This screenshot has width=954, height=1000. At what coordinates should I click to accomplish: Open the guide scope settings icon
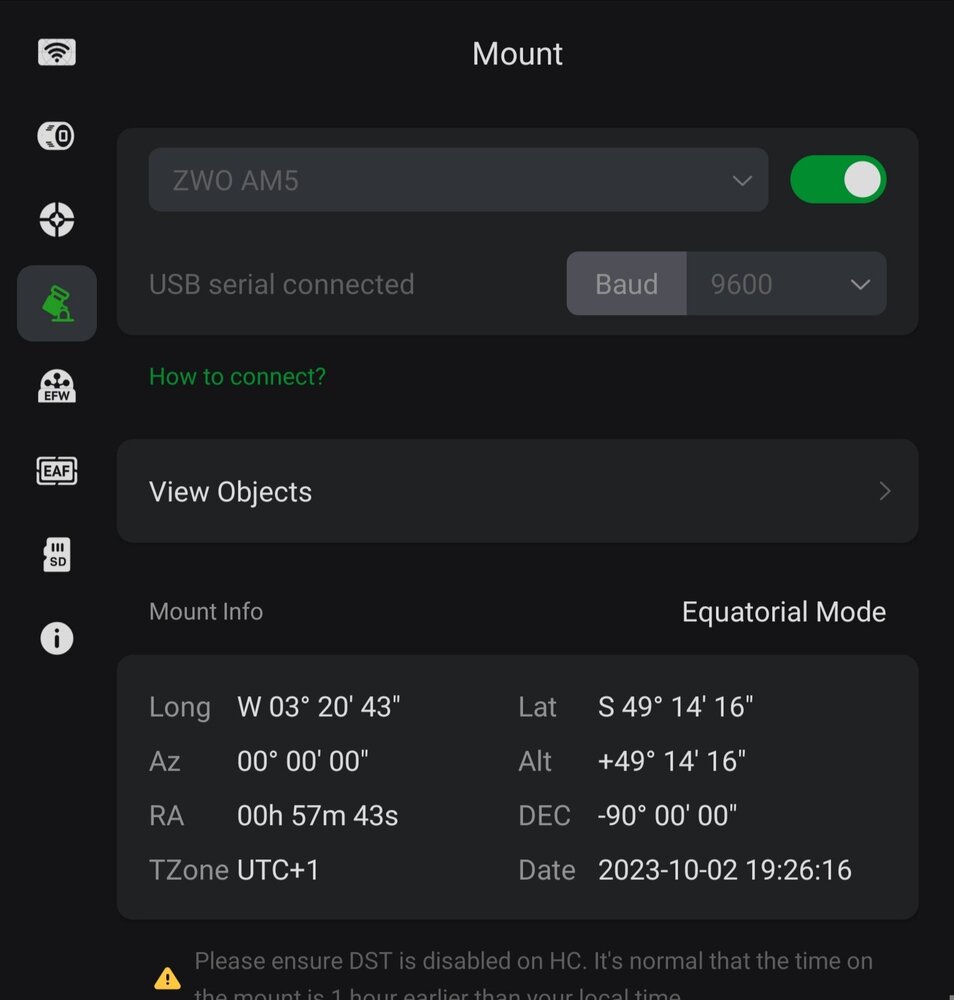[x=56, y=220]
